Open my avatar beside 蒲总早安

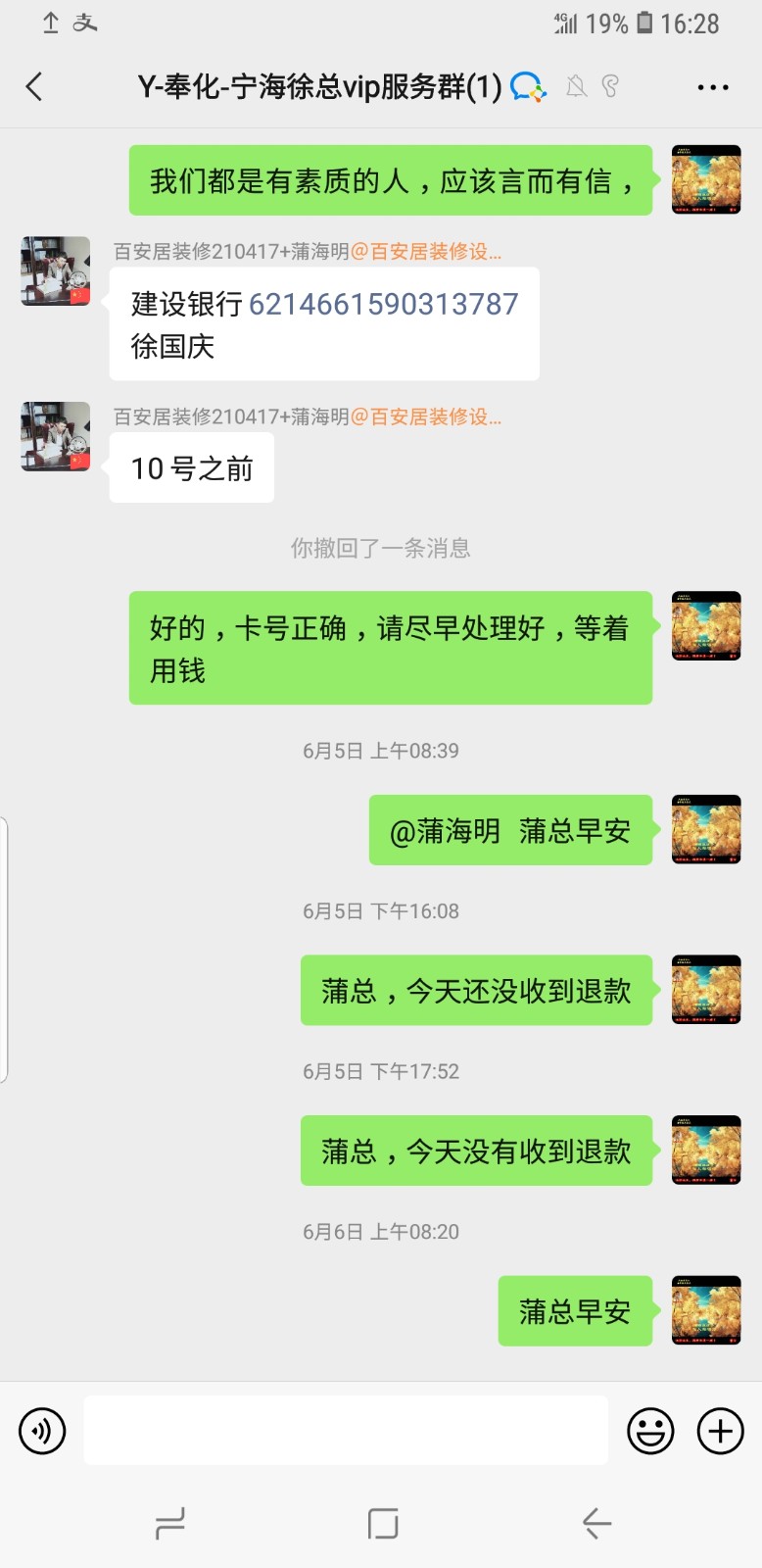(706, 1310)
